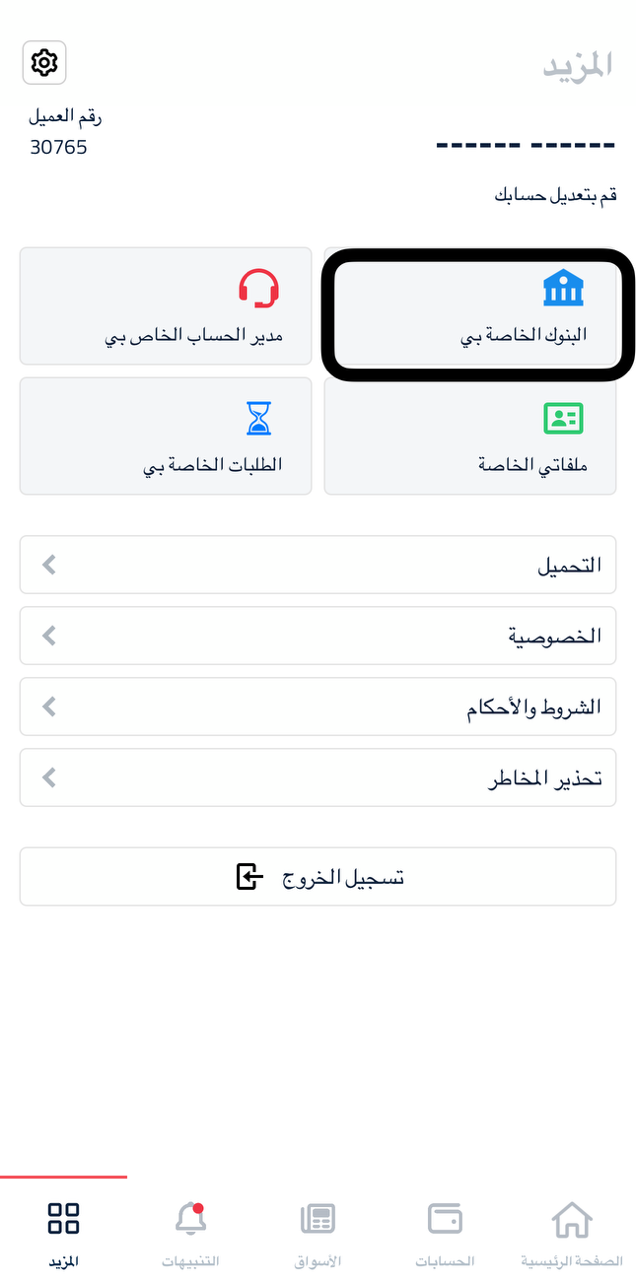Tap the تسجيل الخروج logout button
This screenshot has width=636, height=1280.
318,877
